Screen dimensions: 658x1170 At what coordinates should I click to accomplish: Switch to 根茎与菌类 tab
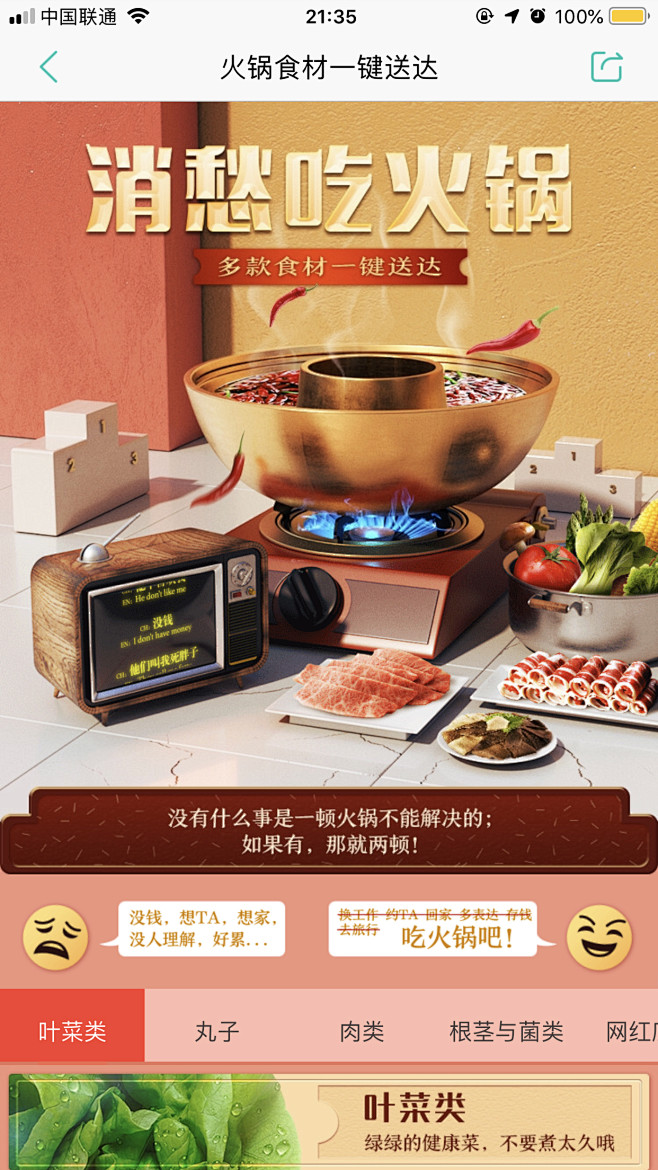click(507, 1031)
